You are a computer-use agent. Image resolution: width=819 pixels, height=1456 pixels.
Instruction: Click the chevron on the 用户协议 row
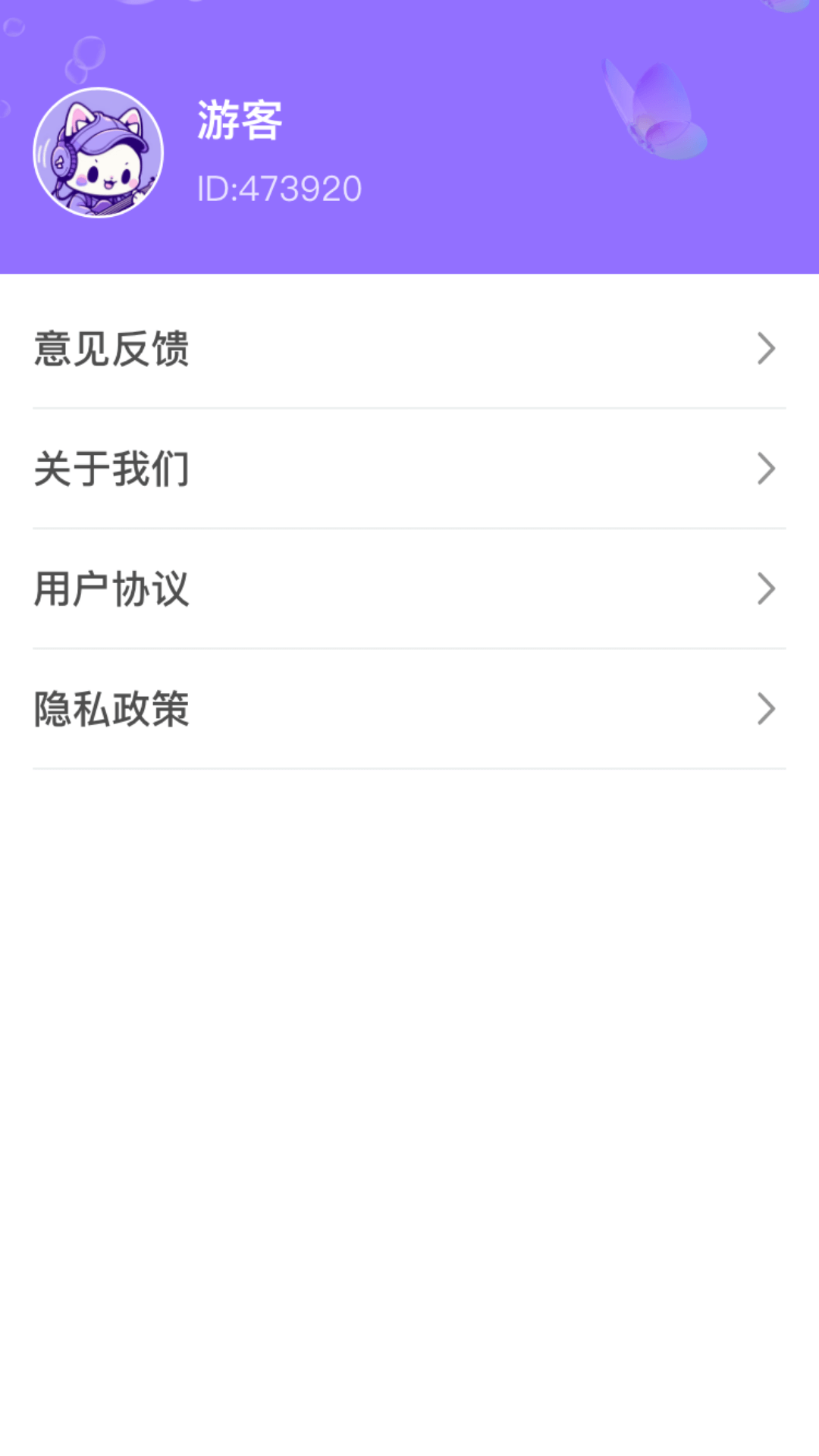[x=767, y=589]
